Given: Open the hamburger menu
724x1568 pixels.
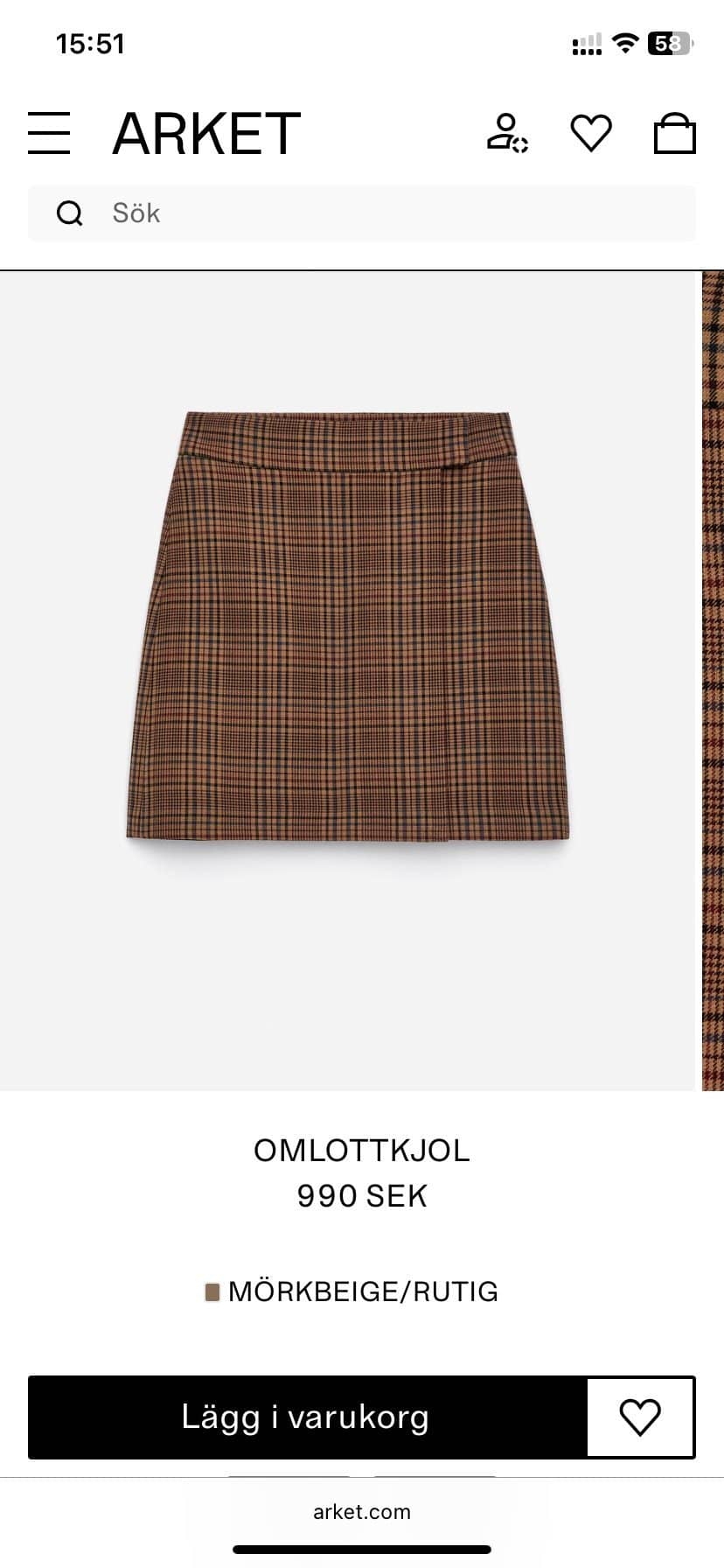Looking at the screenshot, I should 49,133.
